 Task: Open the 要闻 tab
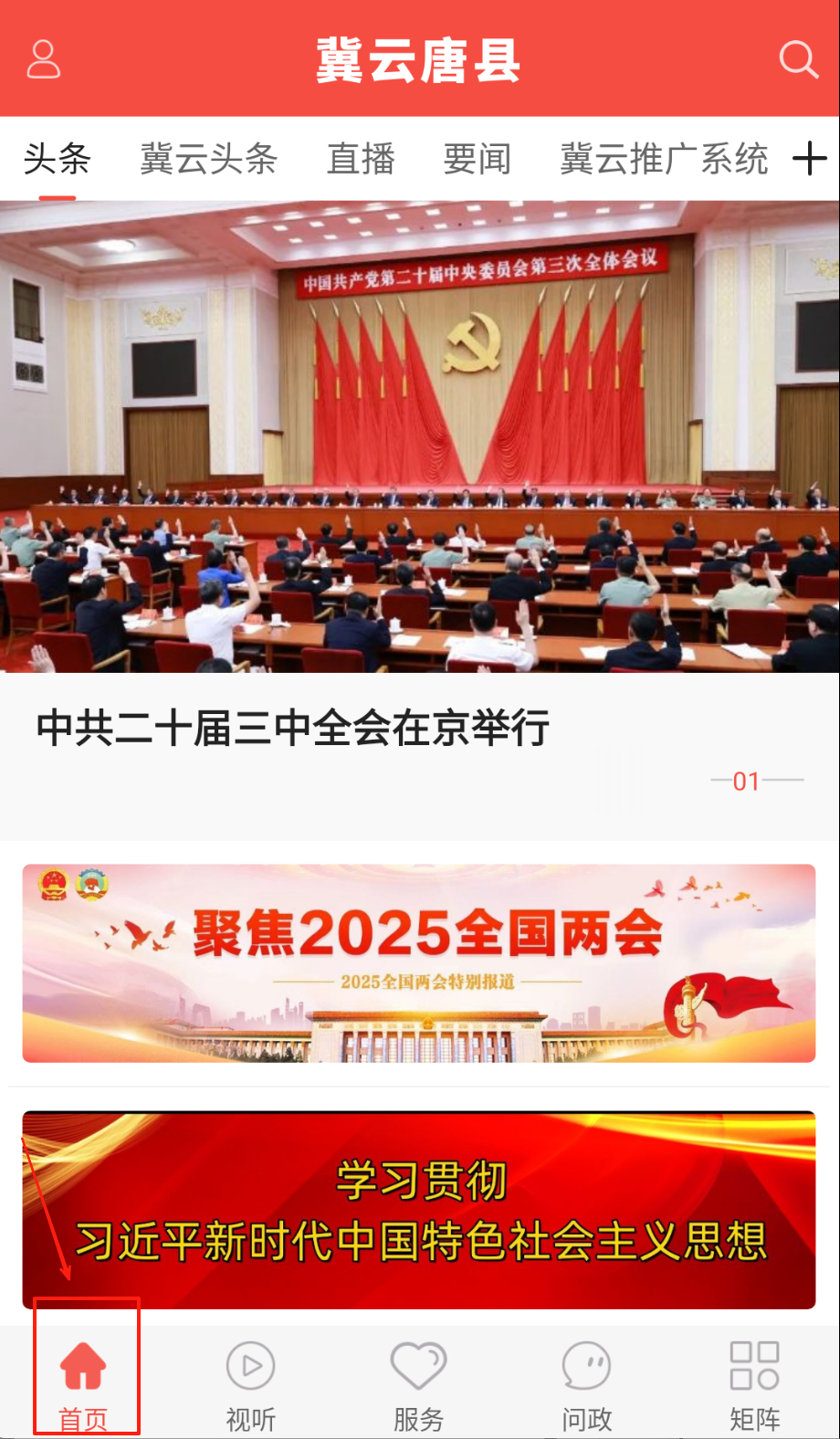coord(477,159)
